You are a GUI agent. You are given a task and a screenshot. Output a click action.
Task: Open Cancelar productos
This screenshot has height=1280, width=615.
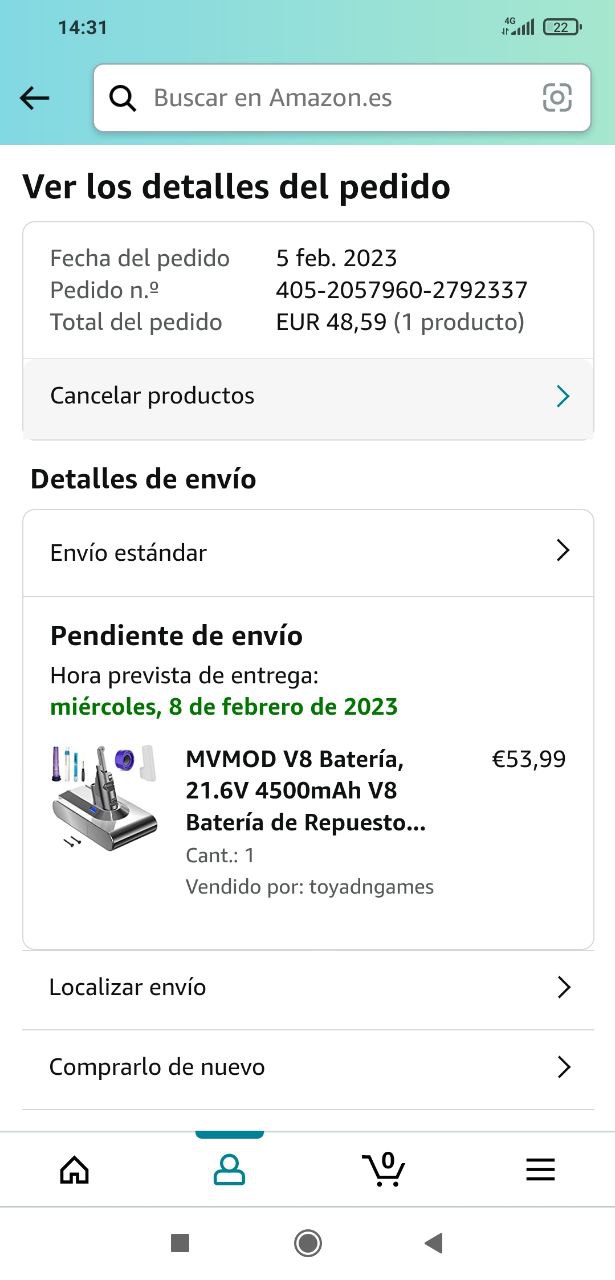[308, 396]
